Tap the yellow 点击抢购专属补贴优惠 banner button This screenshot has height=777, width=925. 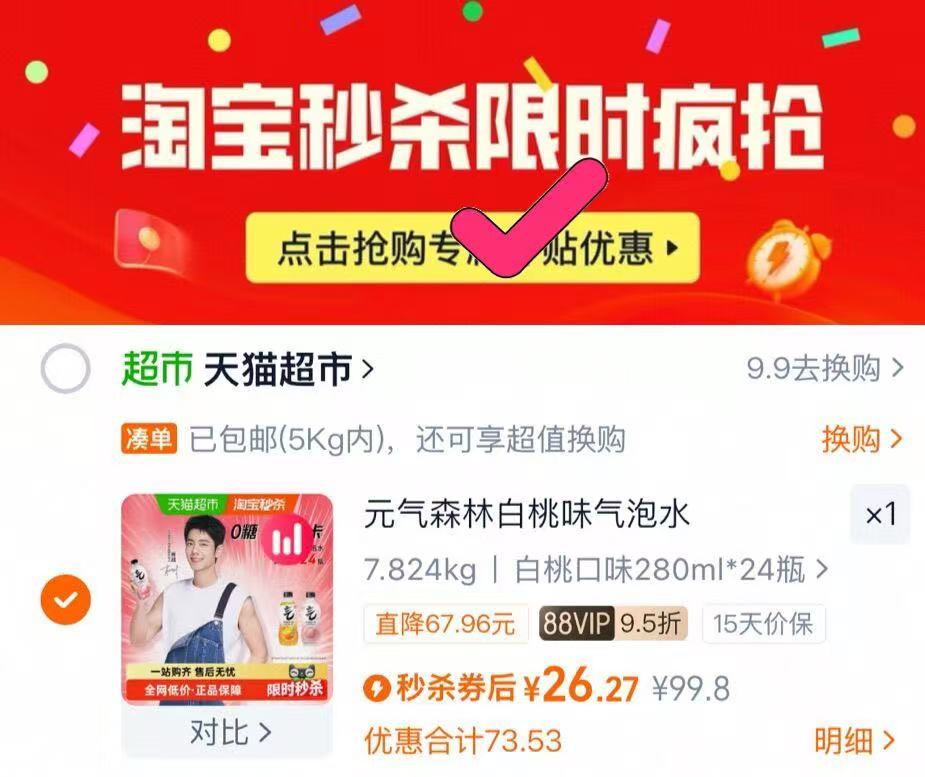(472, 248)
